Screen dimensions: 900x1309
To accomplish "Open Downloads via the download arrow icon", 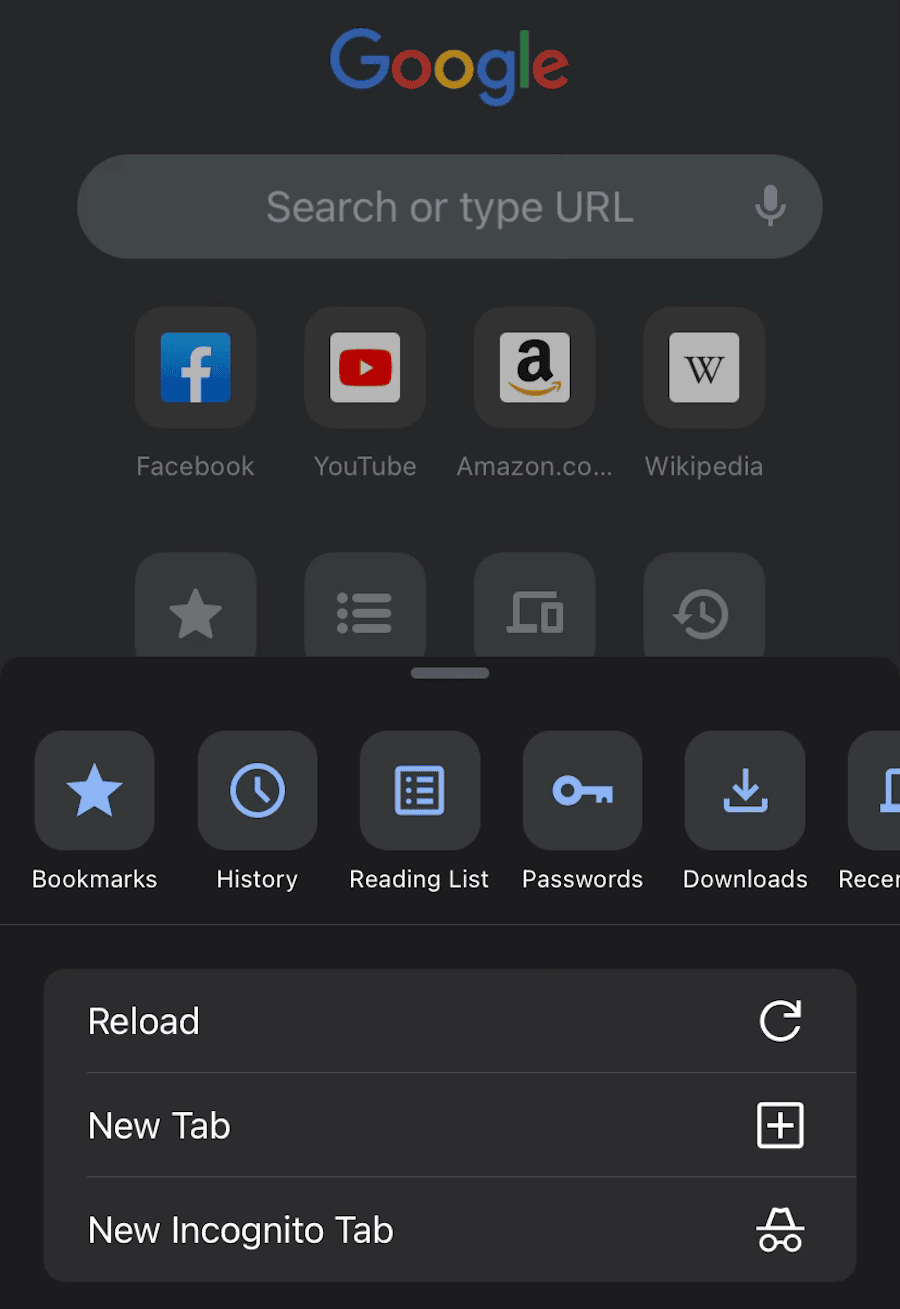I will tap(744, 790).
